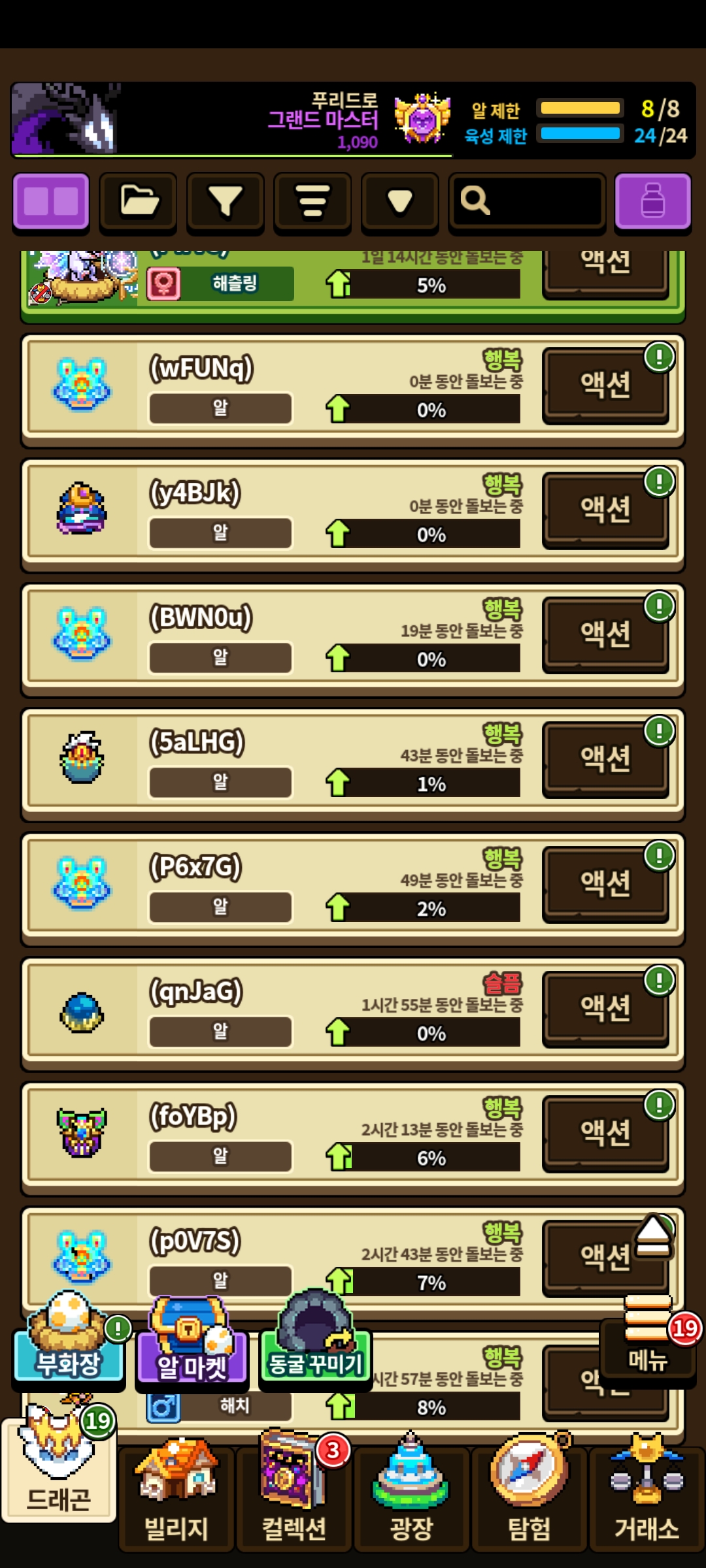Tap 액션 for egg y4BJk
Screen dimensions: 706x1568
pyautogui.click(x=605, y=510)
